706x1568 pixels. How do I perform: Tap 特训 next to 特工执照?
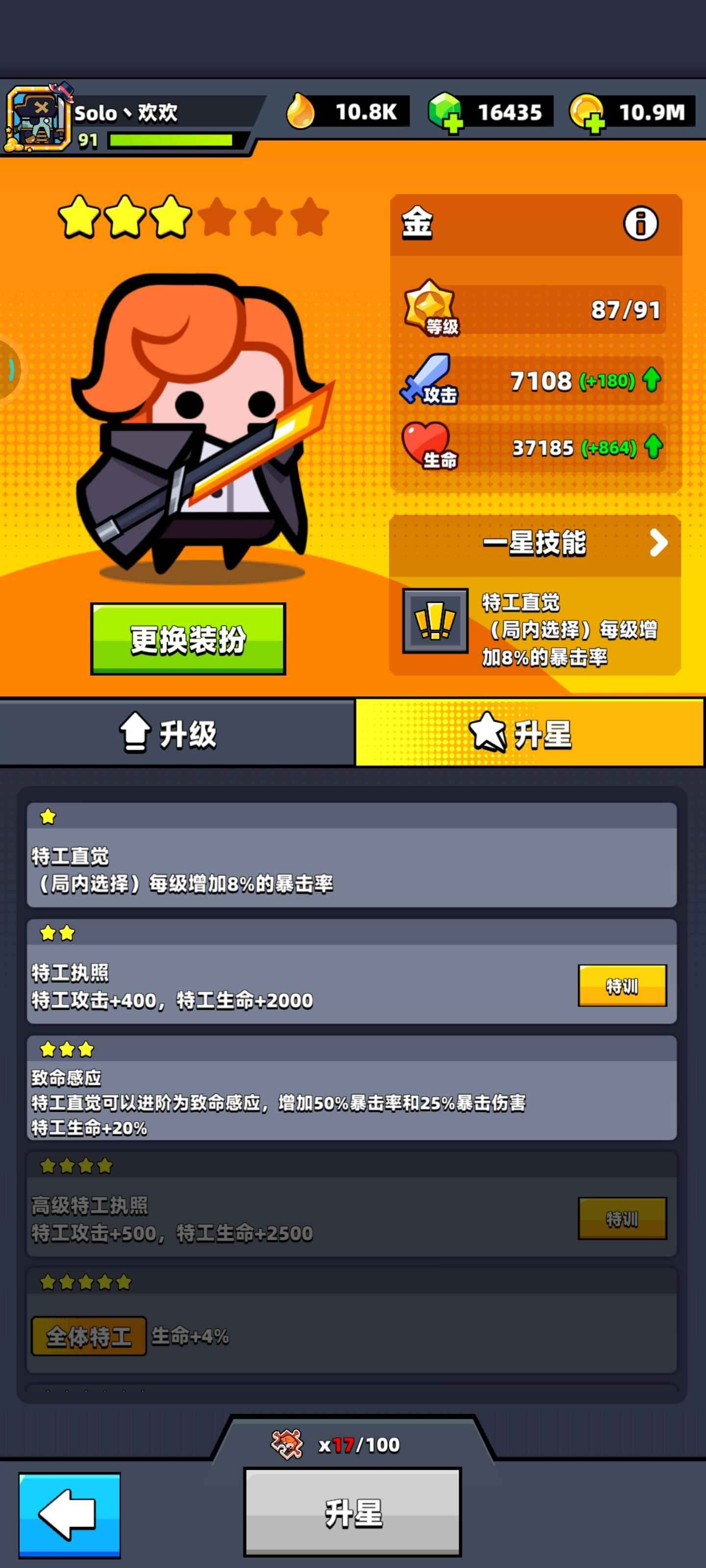coord(621,985)
